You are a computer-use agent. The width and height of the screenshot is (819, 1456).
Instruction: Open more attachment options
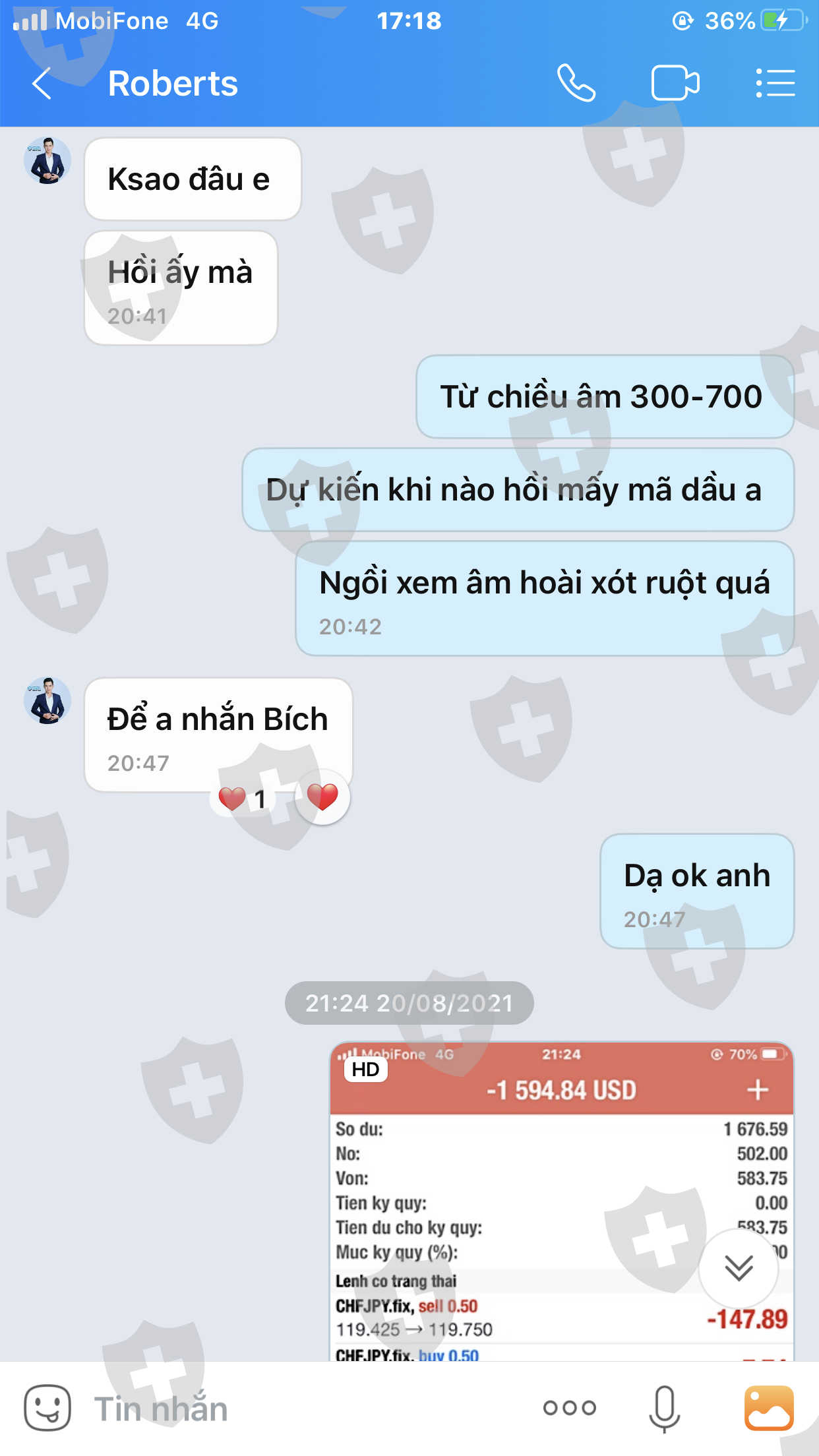click(x=570, y=1408)
